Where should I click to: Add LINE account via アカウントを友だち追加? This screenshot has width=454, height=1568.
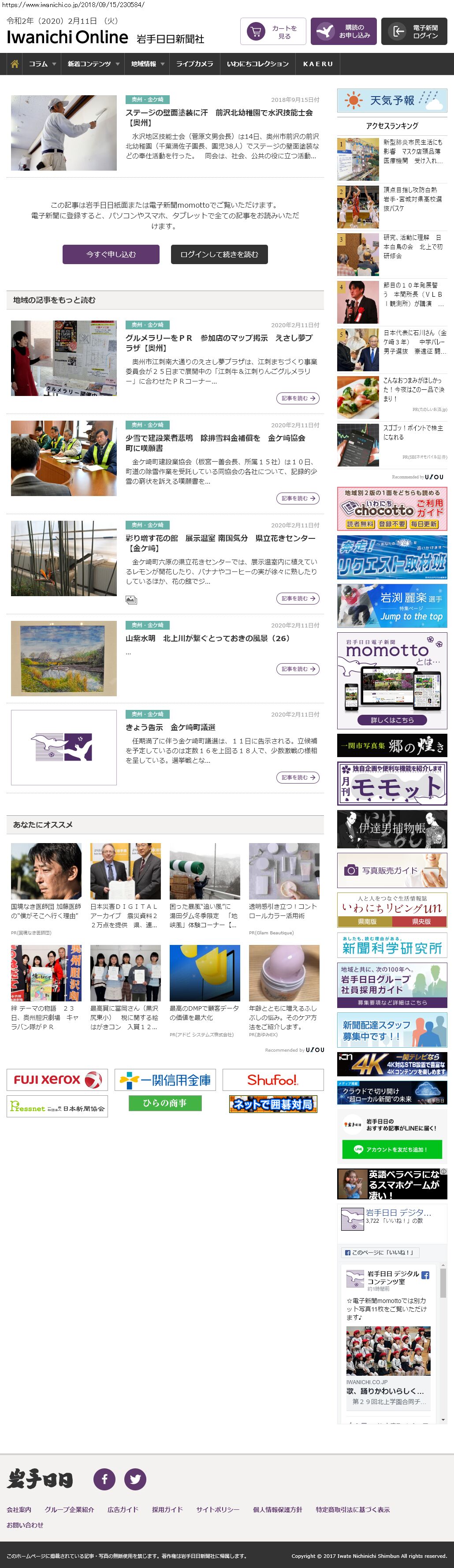tap(392, 1149)
